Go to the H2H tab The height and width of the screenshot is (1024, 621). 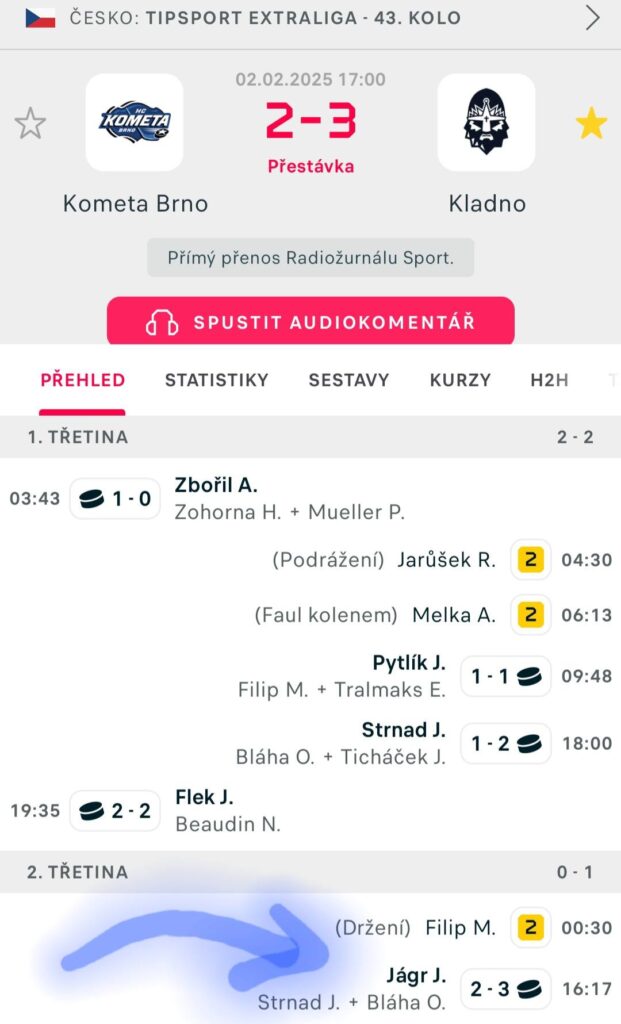tap(549, 380)
